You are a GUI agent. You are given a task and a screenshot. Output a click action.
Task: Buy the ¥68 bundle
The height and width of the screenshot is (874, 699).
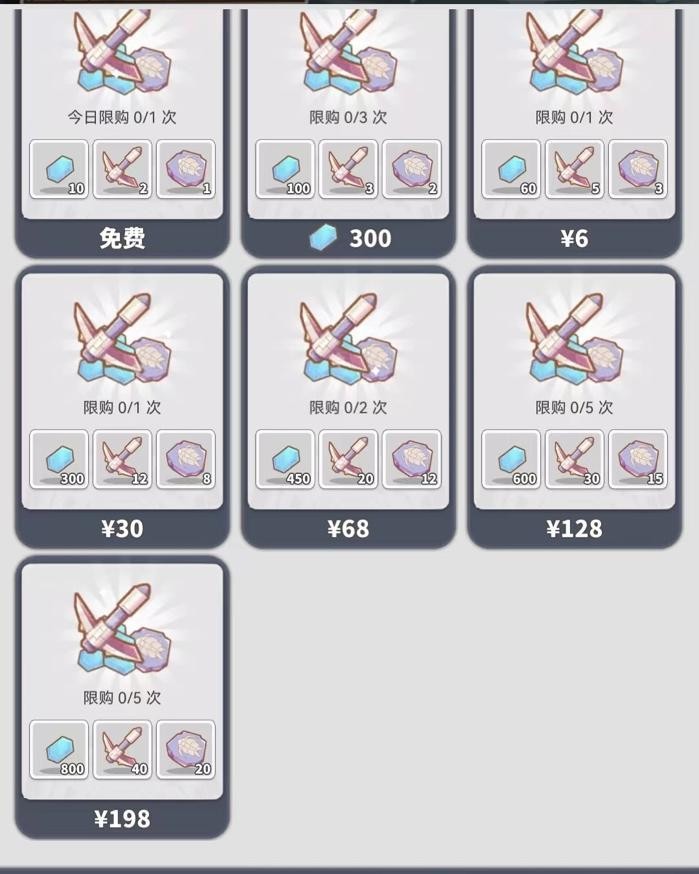pyautogui.click(x=349, y=528)
